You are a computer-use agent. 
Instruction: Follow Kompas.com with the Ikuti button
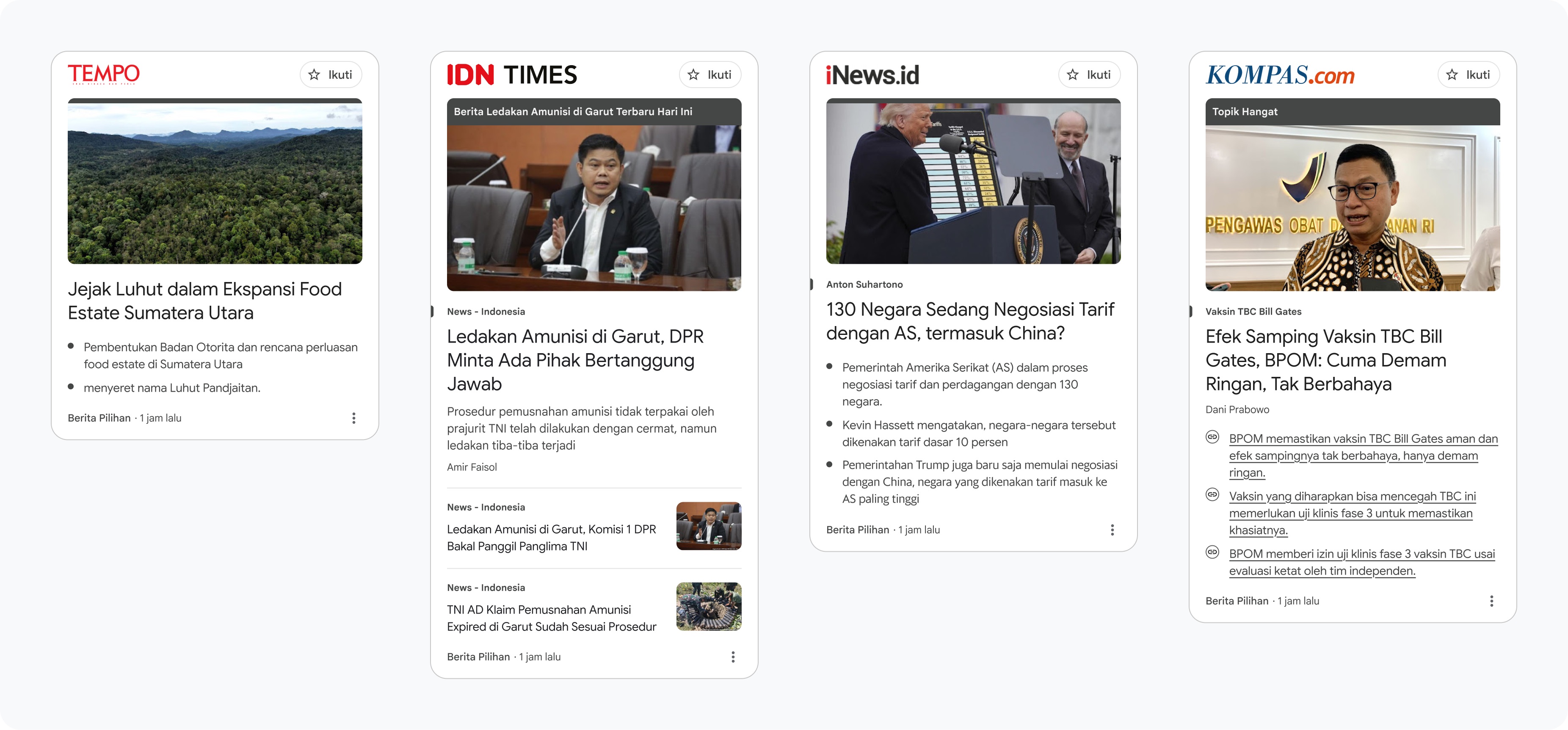pos(1468,75)
